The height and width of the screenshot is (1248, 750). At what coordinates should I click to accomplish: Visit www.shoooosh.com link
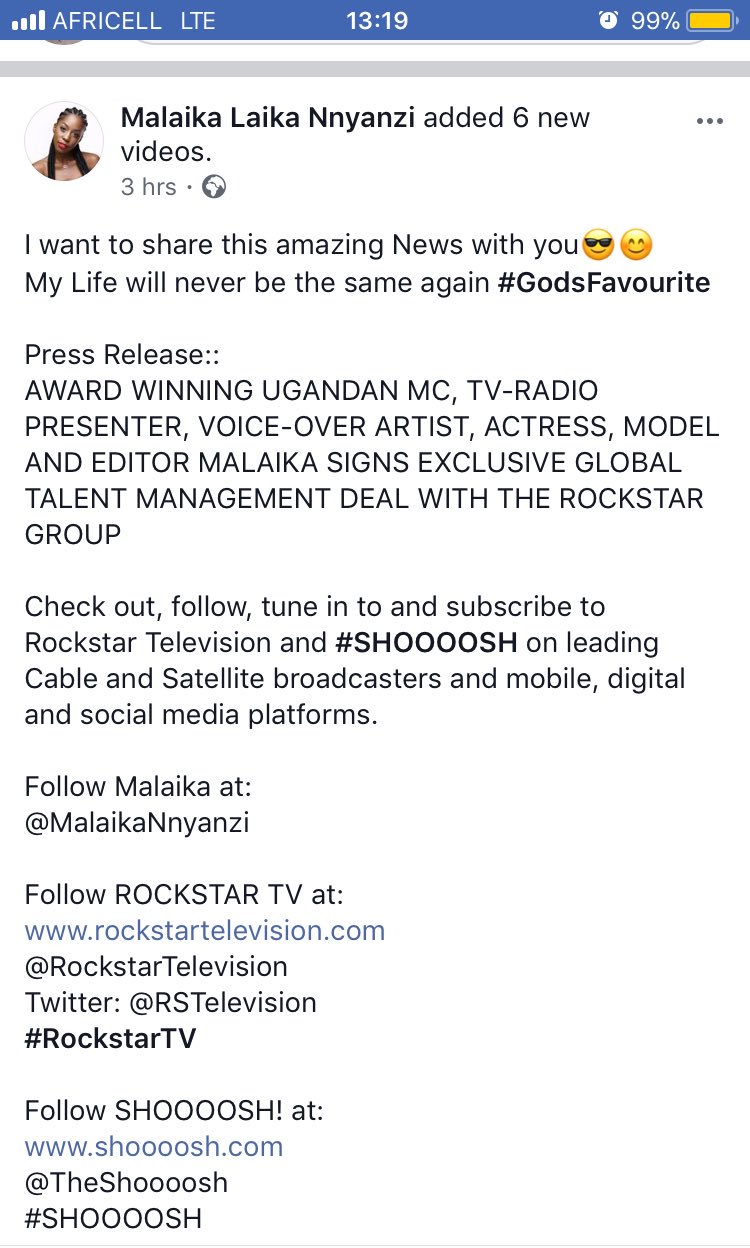coord(154,1146)
